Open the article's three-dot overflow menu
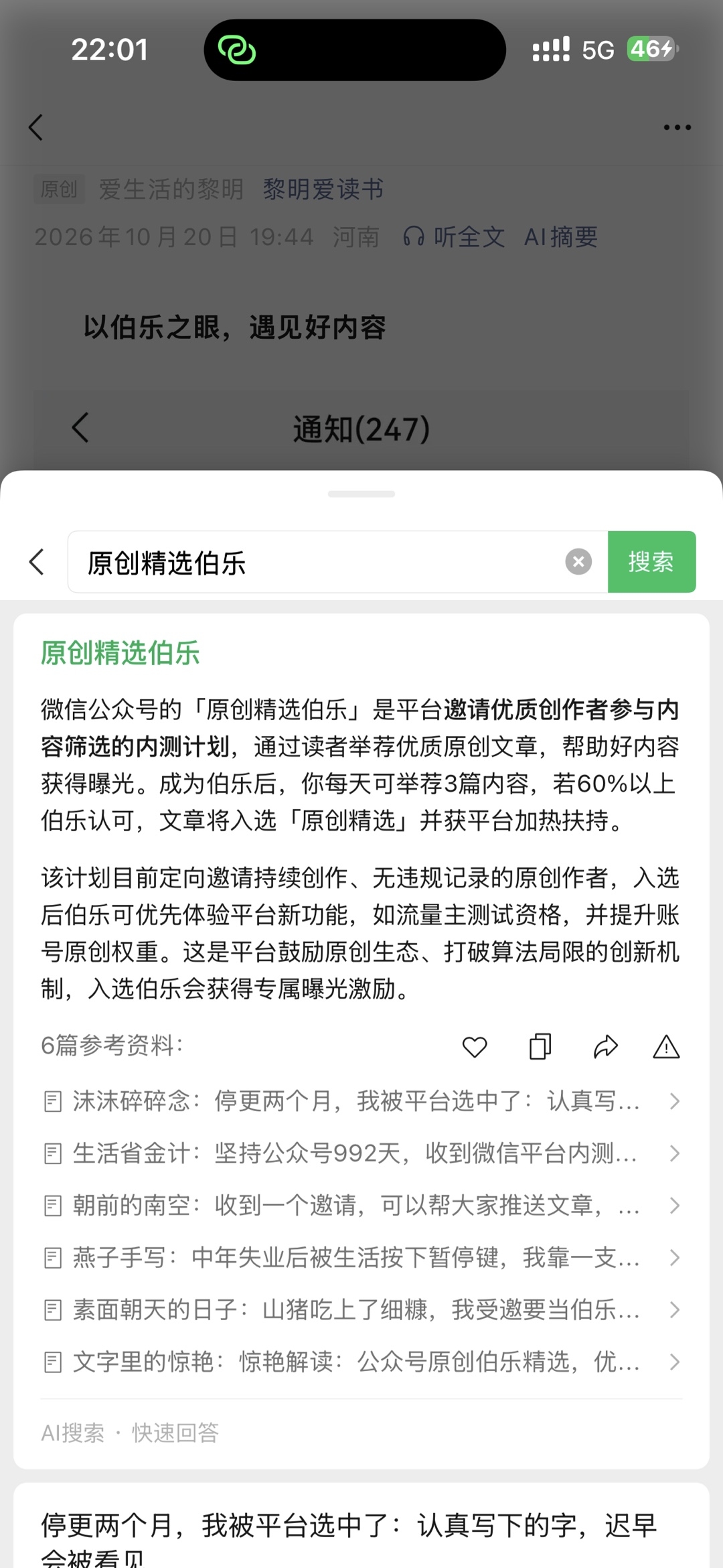 point(677,127)
